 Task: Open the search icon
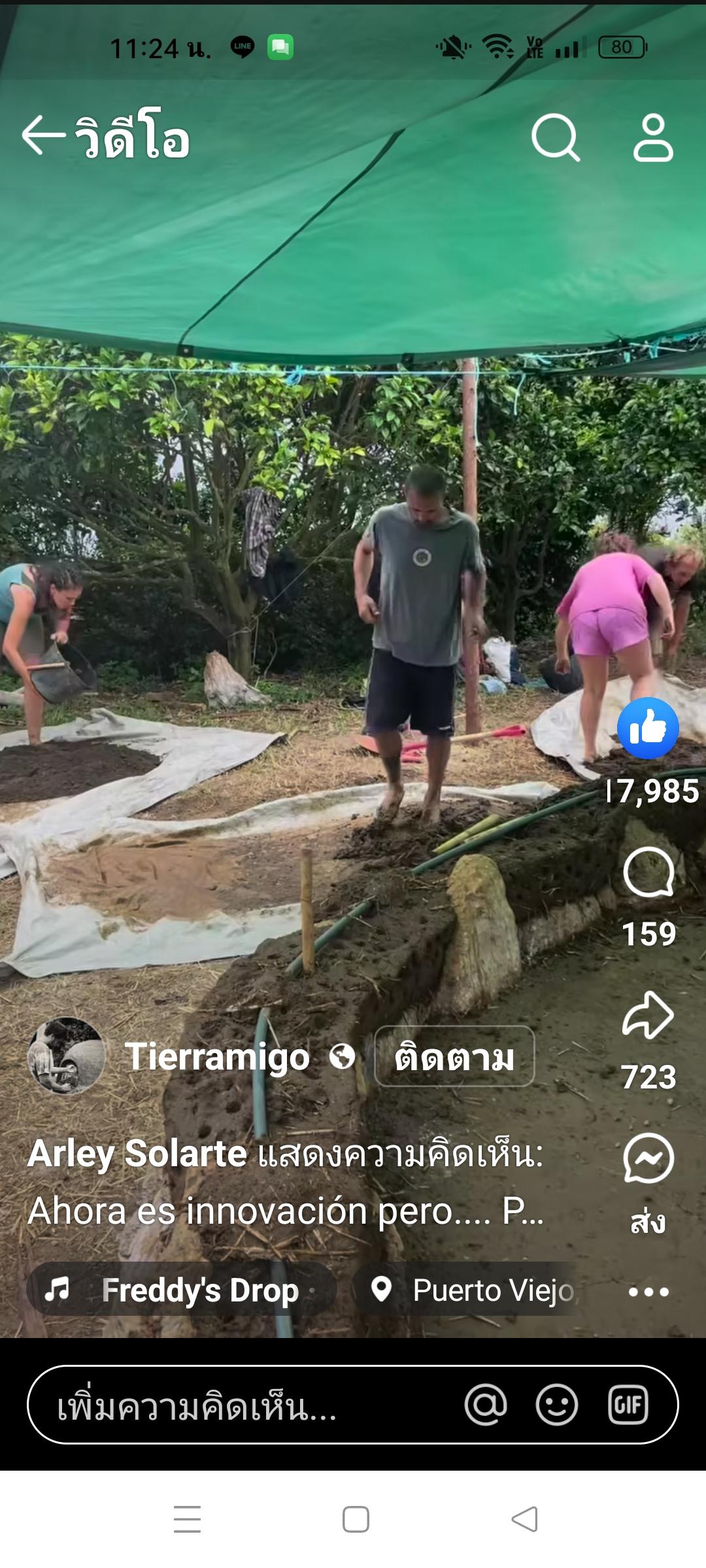[x=555, y=137]
